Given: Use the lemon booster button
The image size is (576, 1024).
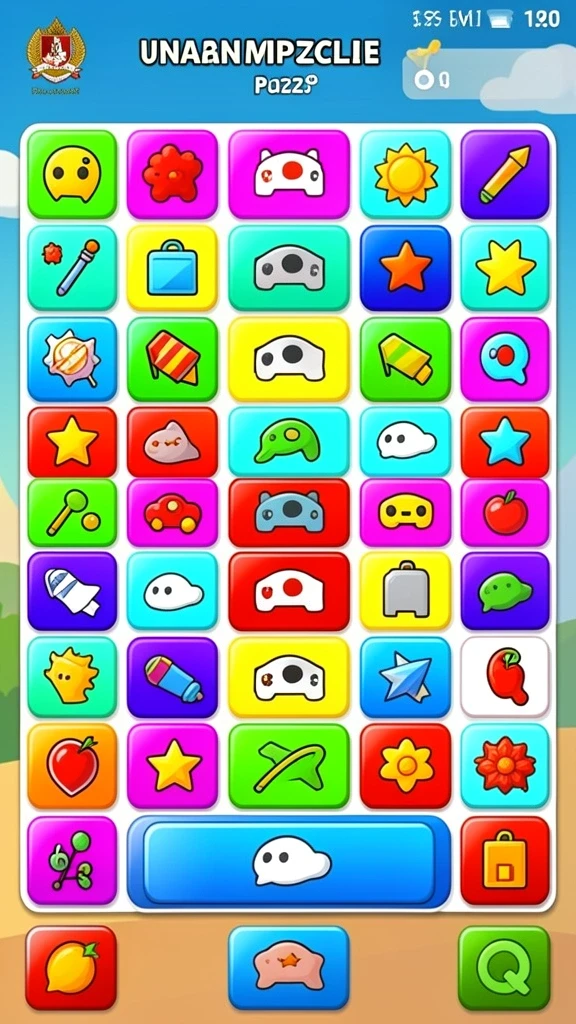Looking at the screenshot, I should pyautogui.click(x=71, y=968).
